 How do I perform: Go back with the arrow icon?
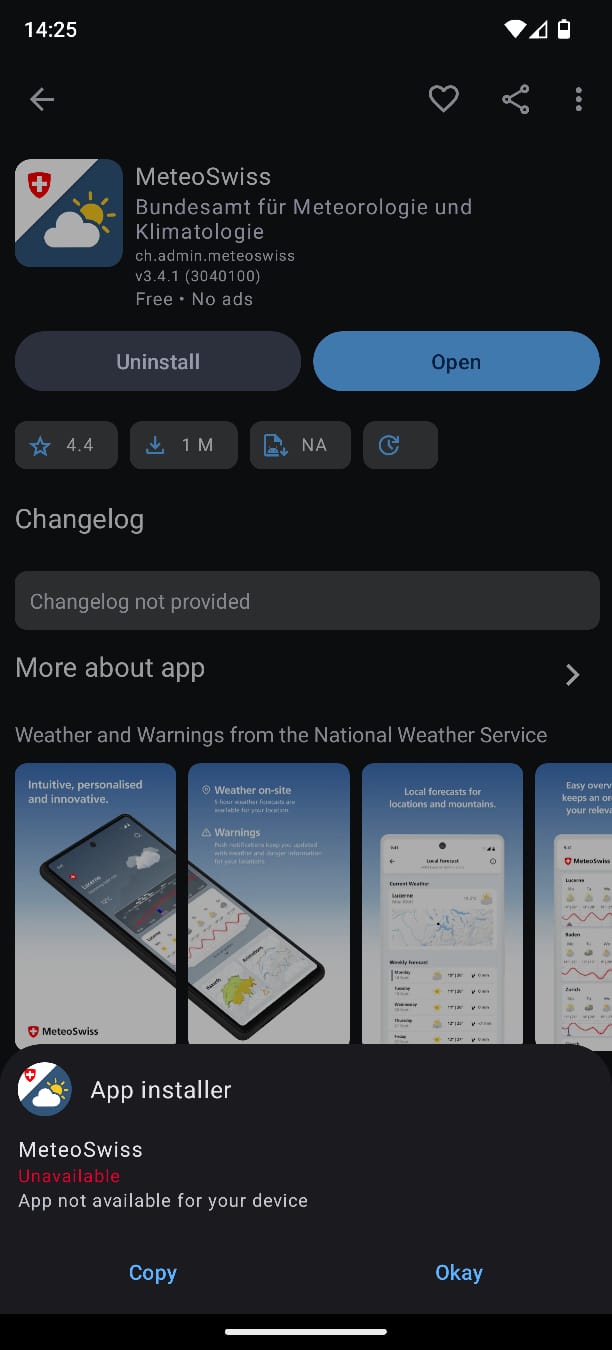click(x=42, y=99)
